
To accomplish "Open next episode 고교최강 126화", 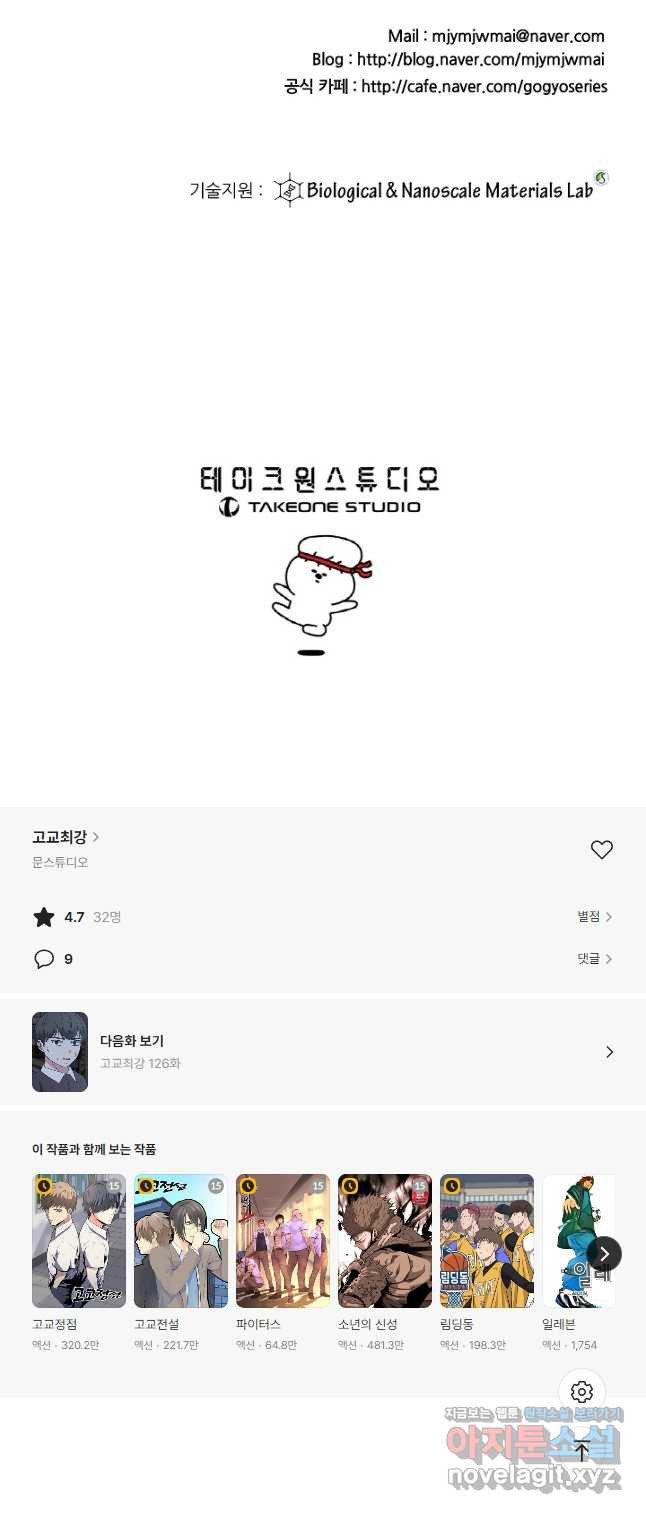I will 322,1052.
